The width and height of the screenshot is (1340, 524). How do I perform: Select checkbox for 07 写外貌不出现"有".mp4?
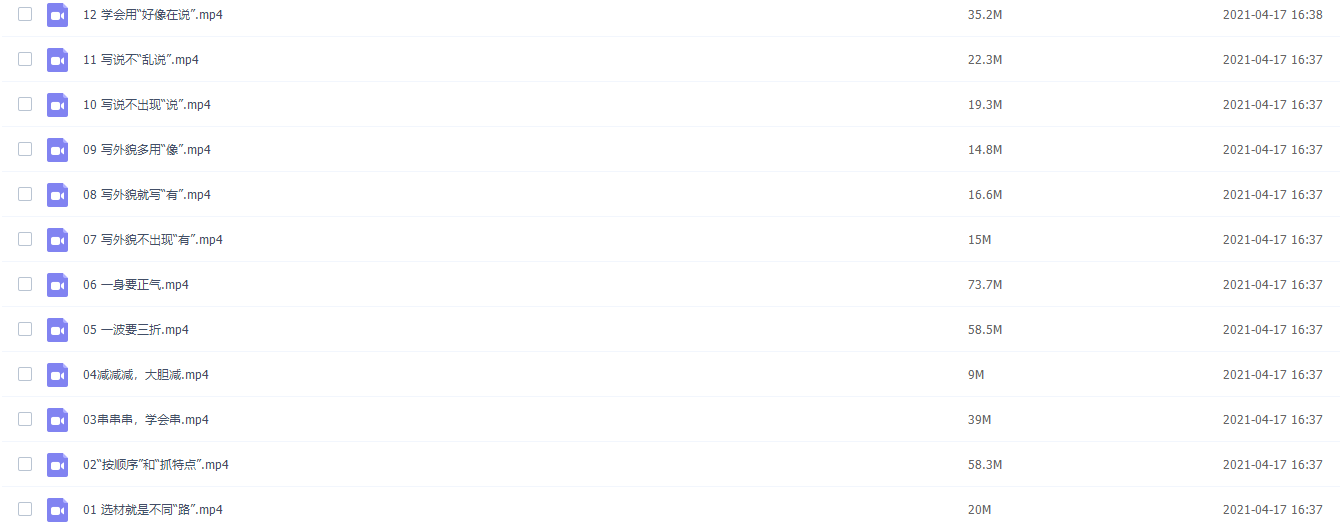coord(25,240)
